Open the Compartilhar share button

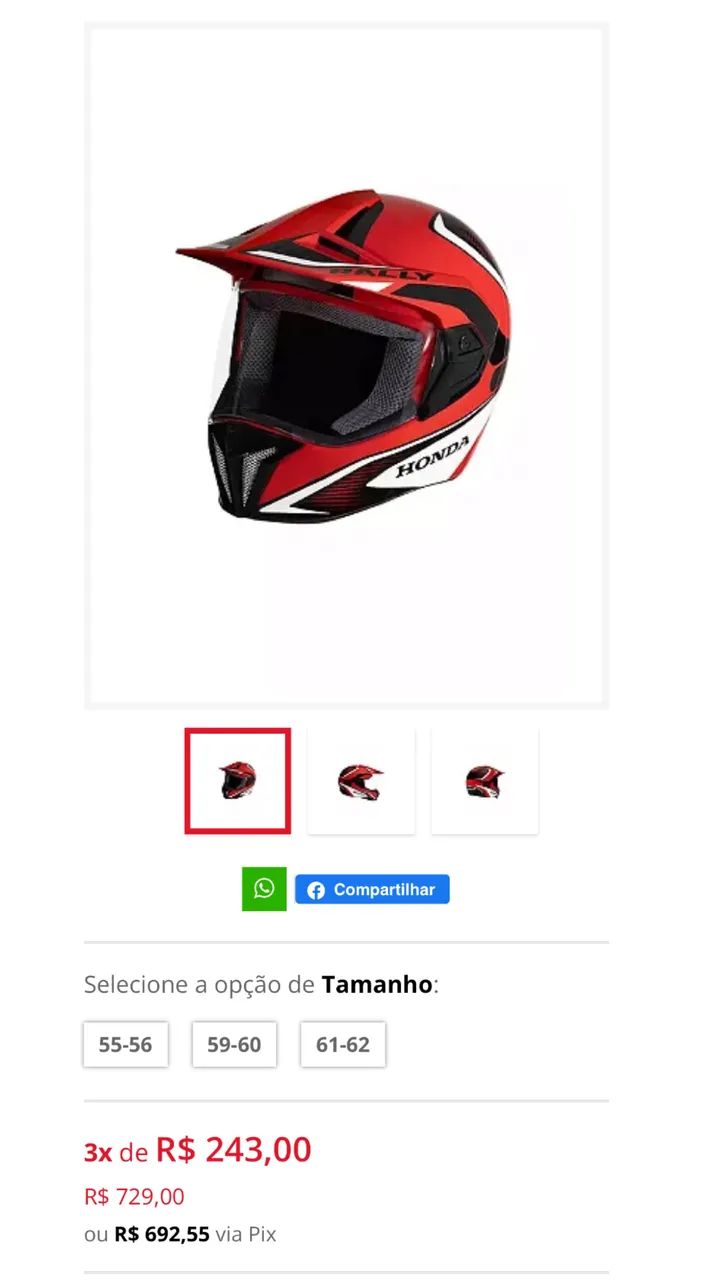pyautogui.click(x=372, y=888)
